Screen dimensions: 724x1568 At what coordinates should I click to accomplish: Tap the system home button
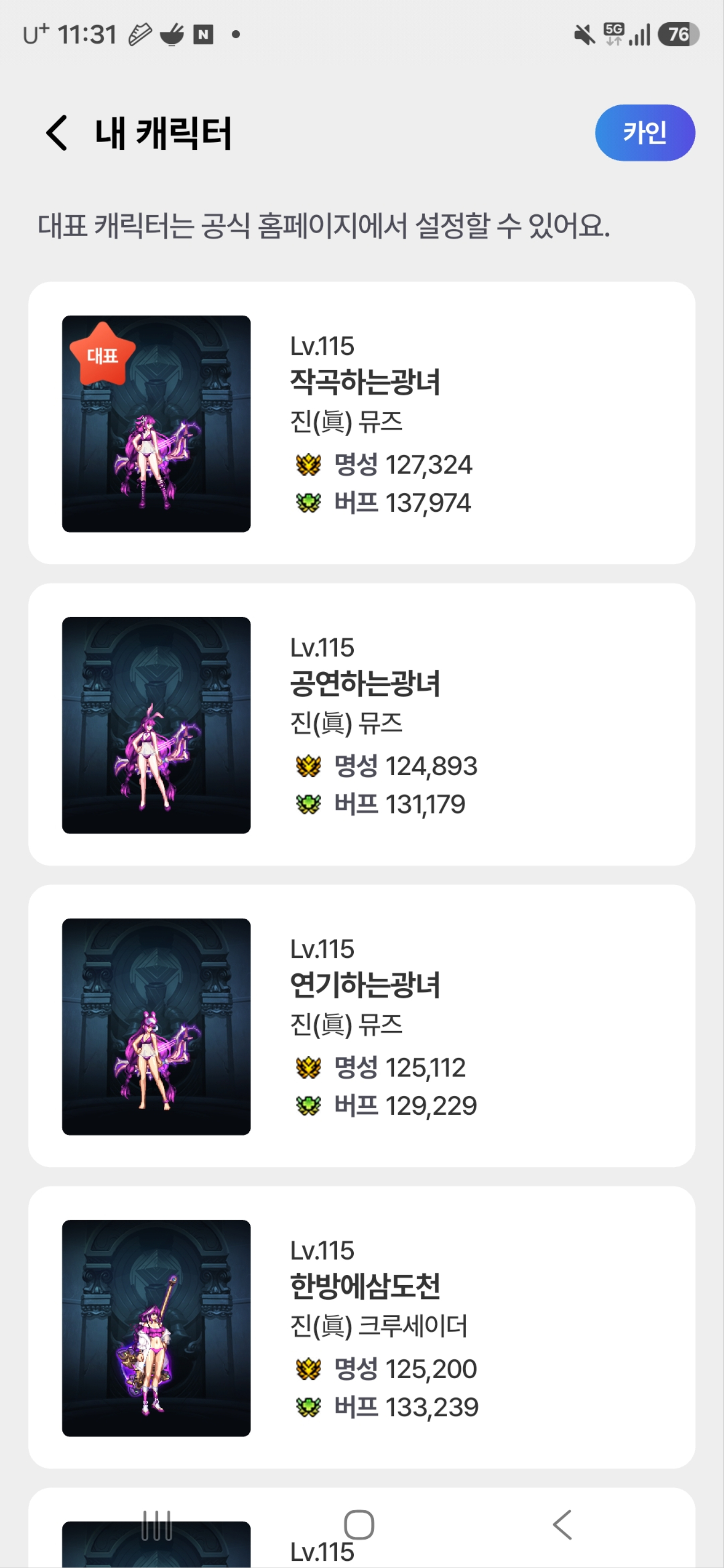tap(358, 1525)
